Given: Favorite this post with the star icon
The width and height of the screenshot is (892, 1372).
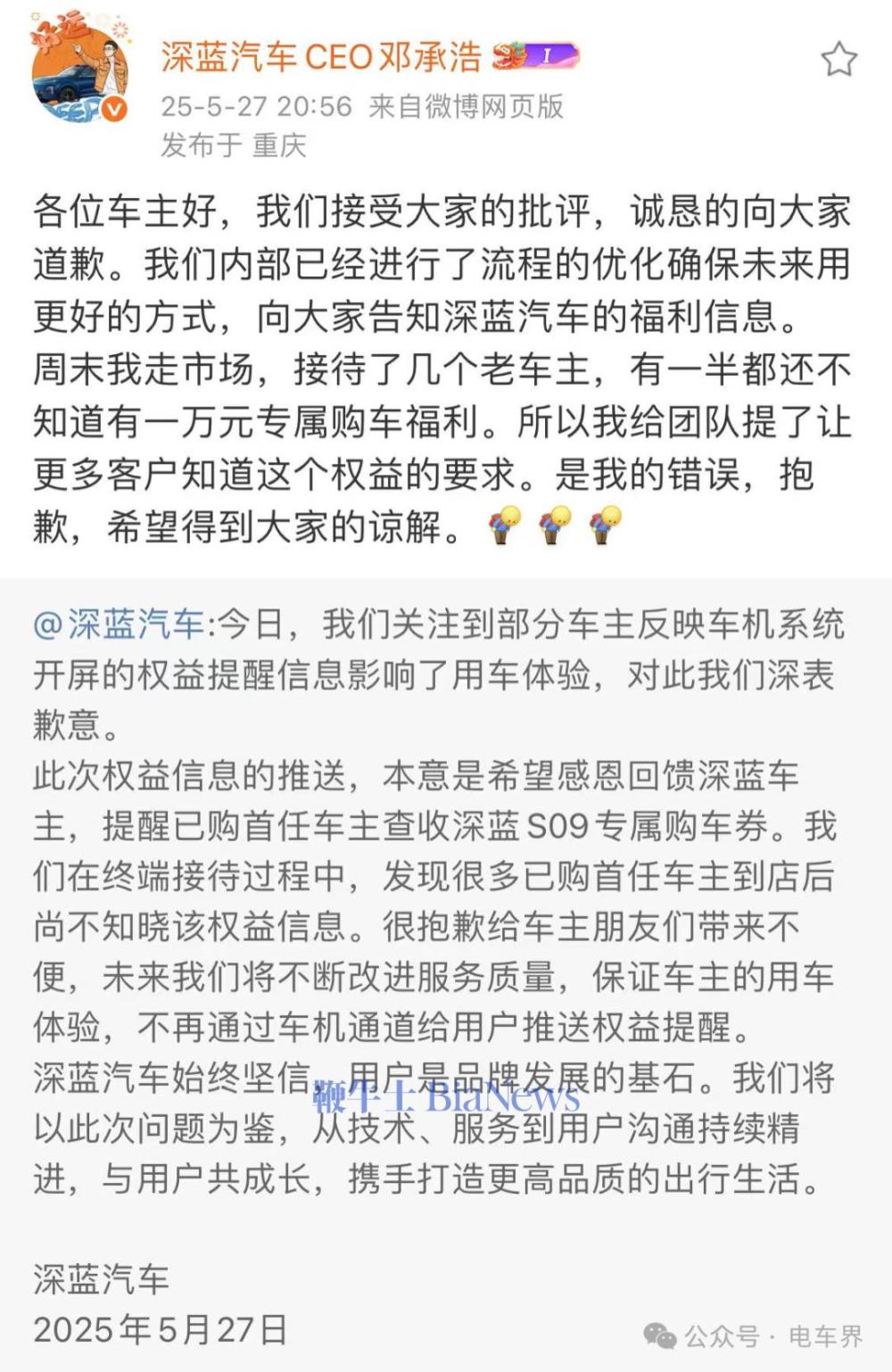Looking at the screenshot, I should point(838,60).
